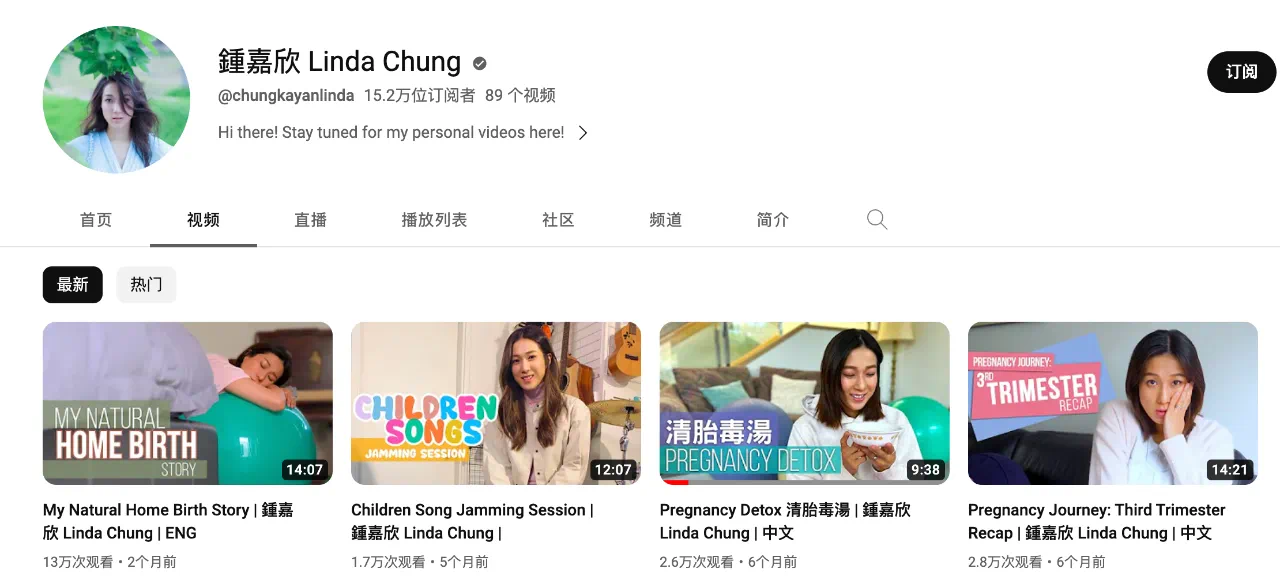Play My Natural Home Birth Story video

[x=188, y=403]
